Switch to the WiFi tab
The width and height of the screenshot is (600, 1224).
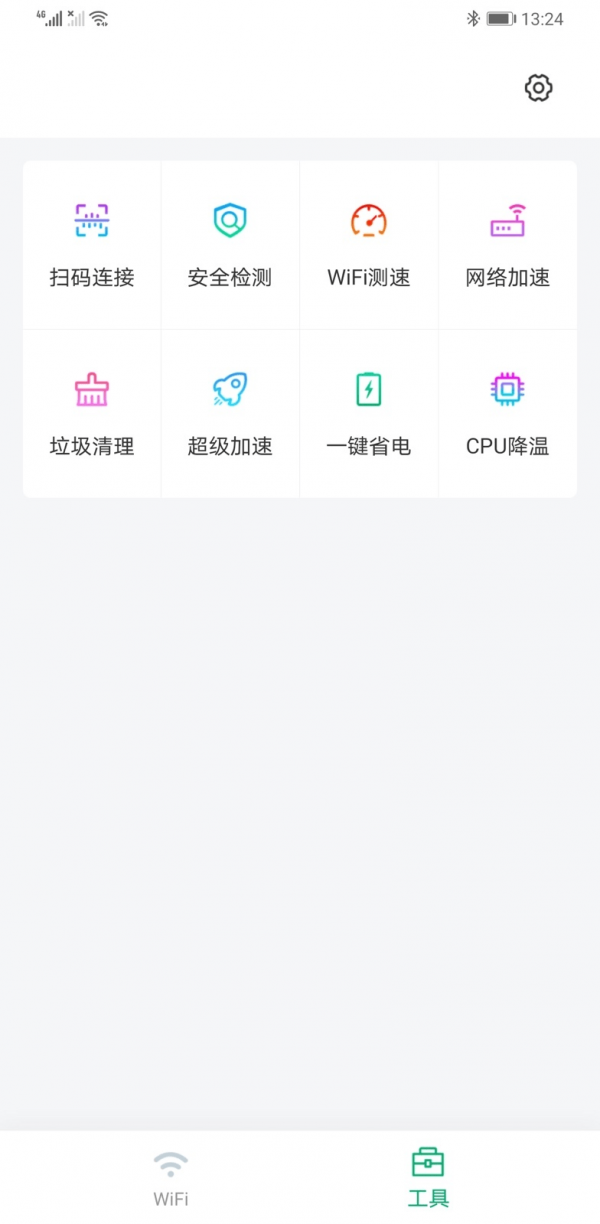171,1177
